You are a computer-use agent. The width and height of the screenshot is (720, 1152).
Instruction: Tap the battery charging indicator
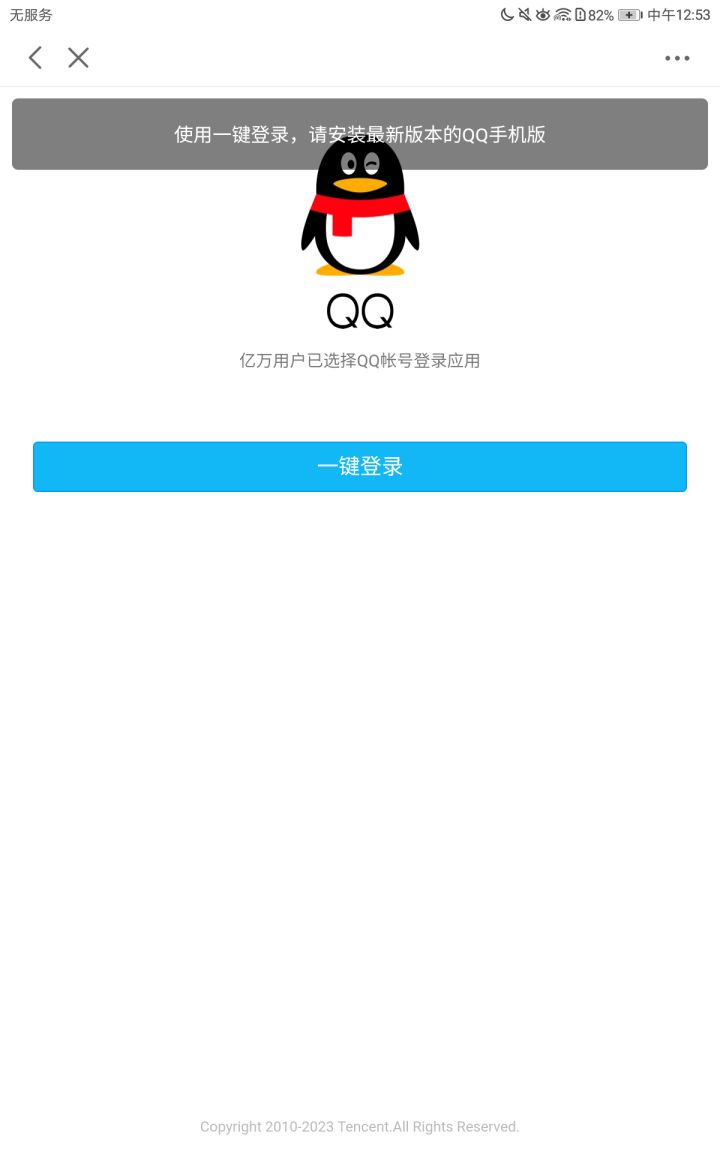pyautogui.click(x=630, y=14)
